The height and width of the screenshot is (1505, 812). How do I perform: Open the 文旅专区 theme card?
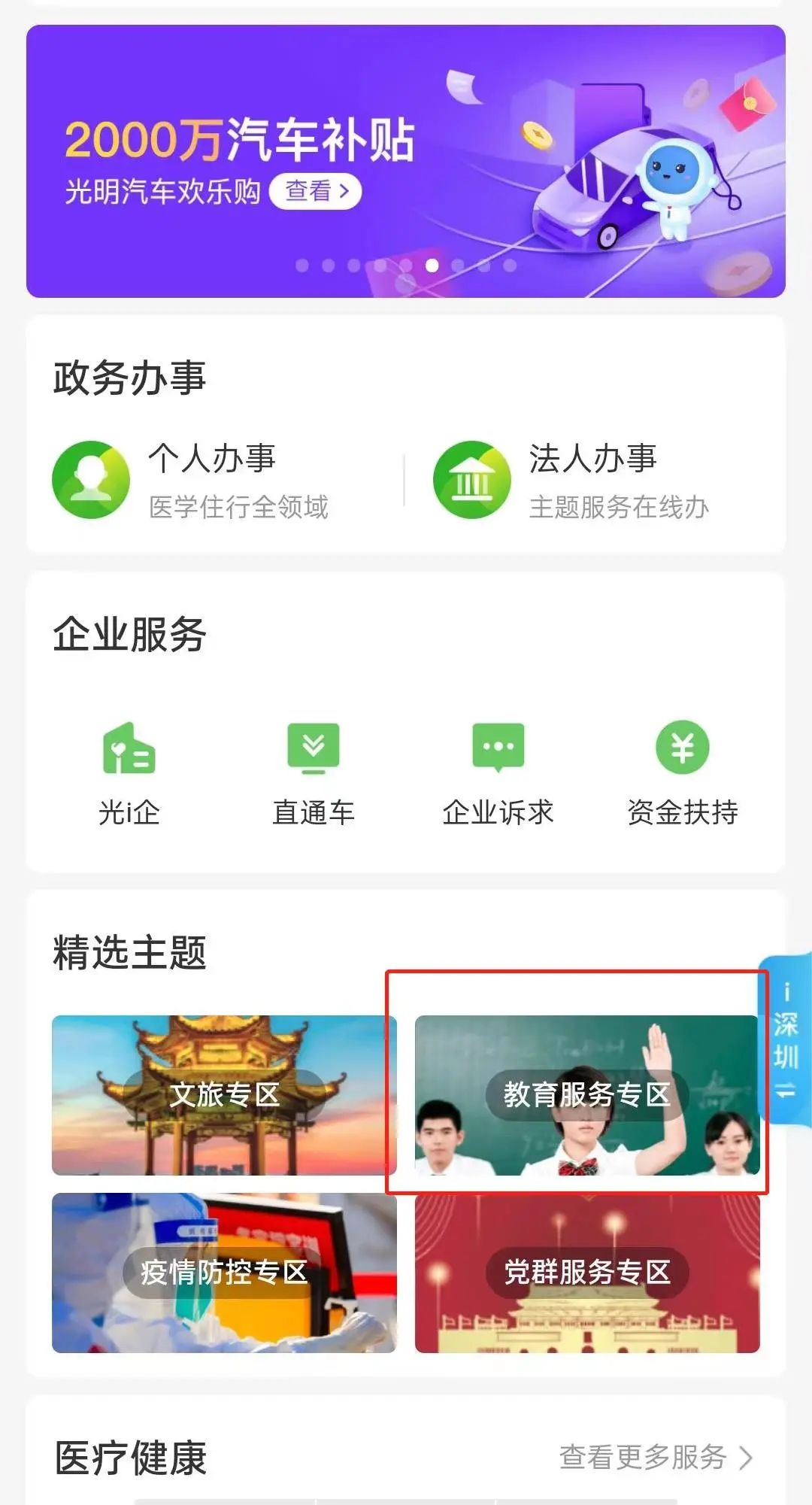pyautogui.click(x=224, y=1095)
